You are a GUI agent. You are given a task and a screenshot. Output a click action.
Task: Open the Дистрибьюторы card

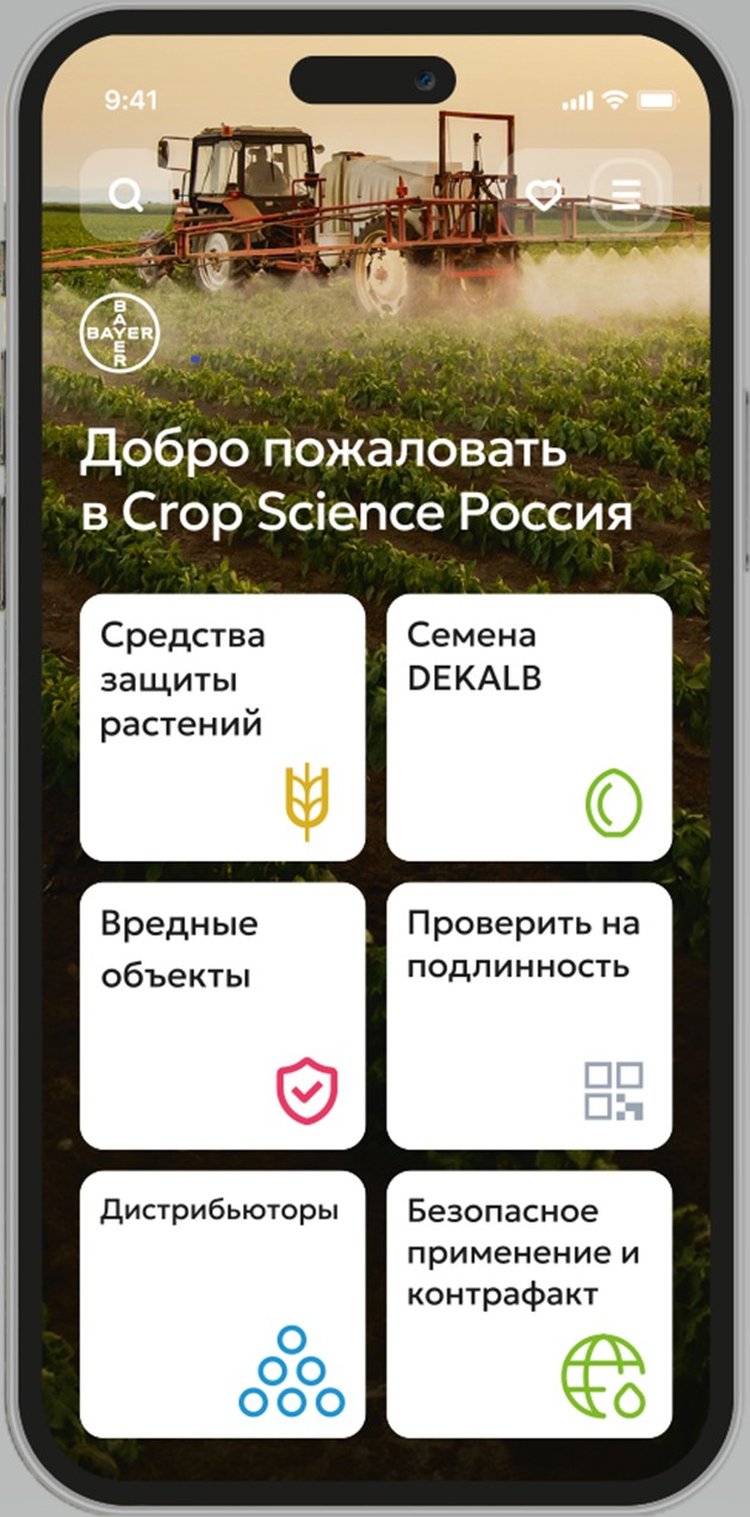222,1304
